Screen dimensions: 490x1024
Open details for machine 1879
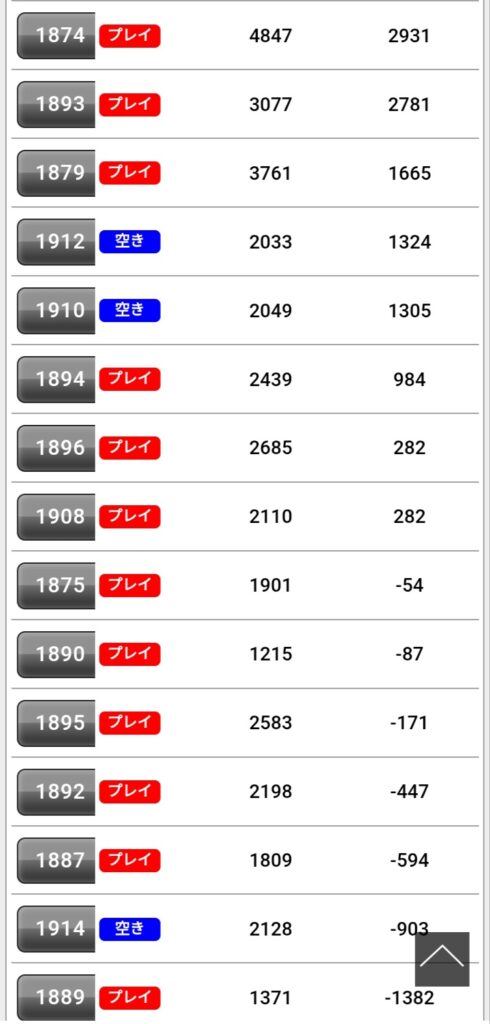56,173
